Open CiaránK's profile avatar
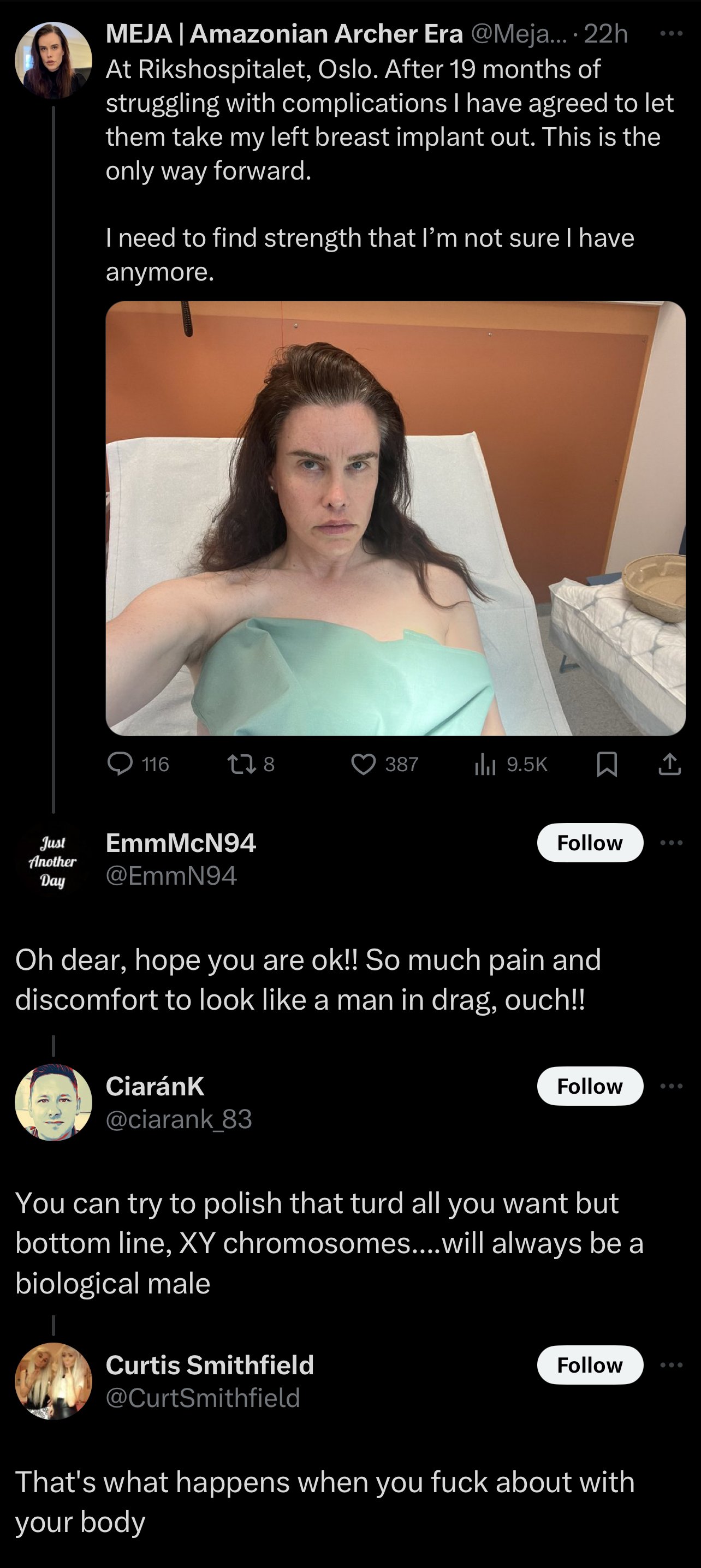The width and height of the screenshot is (701, 1568). click(x=53, y=1102)
